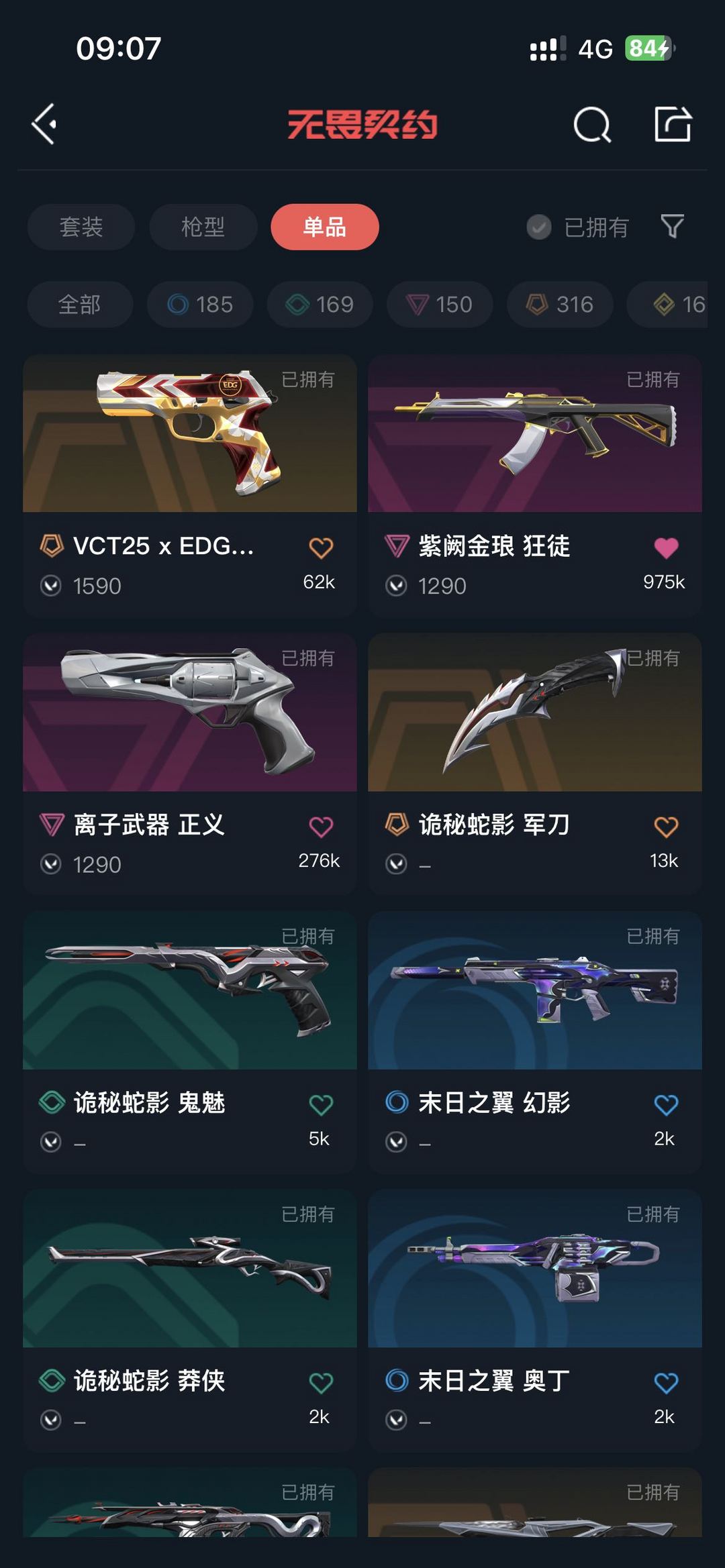Go back using the top-left arrow
Viewport: 725px width, 1568px height.
(x=45, y=124)
